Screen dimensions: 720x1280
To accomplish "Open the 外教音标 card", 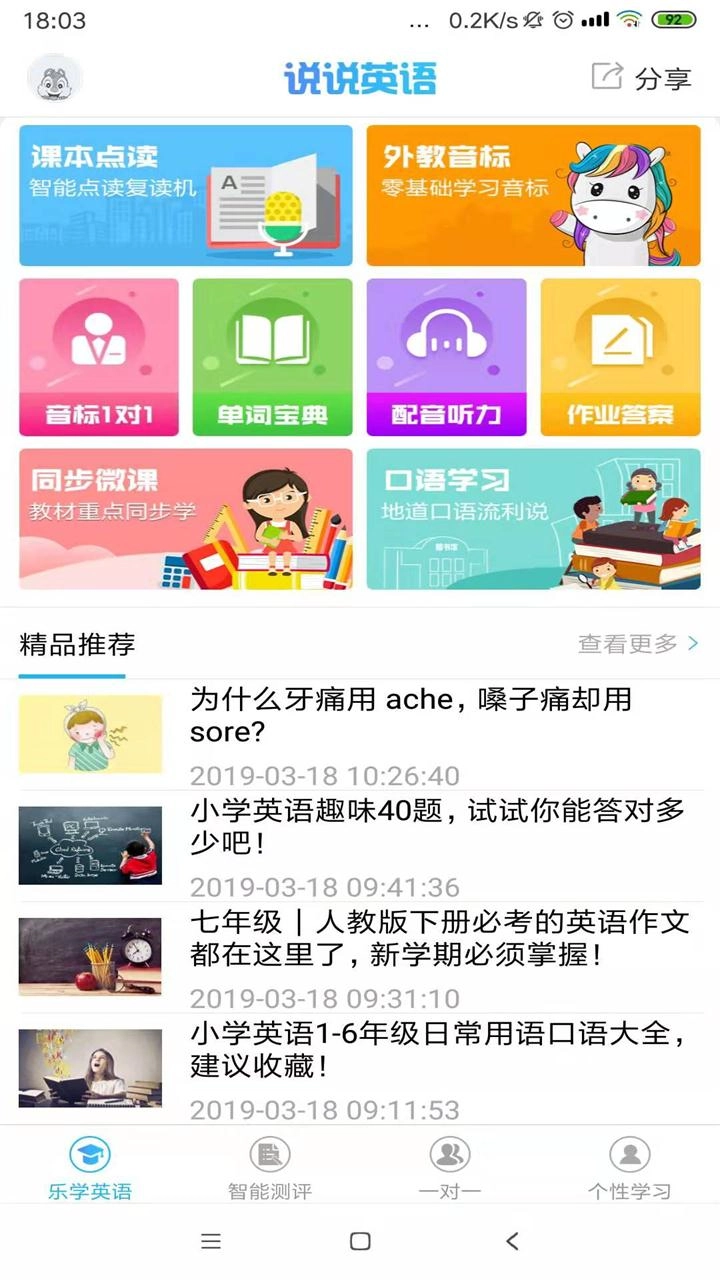I will tap(533, 196).
